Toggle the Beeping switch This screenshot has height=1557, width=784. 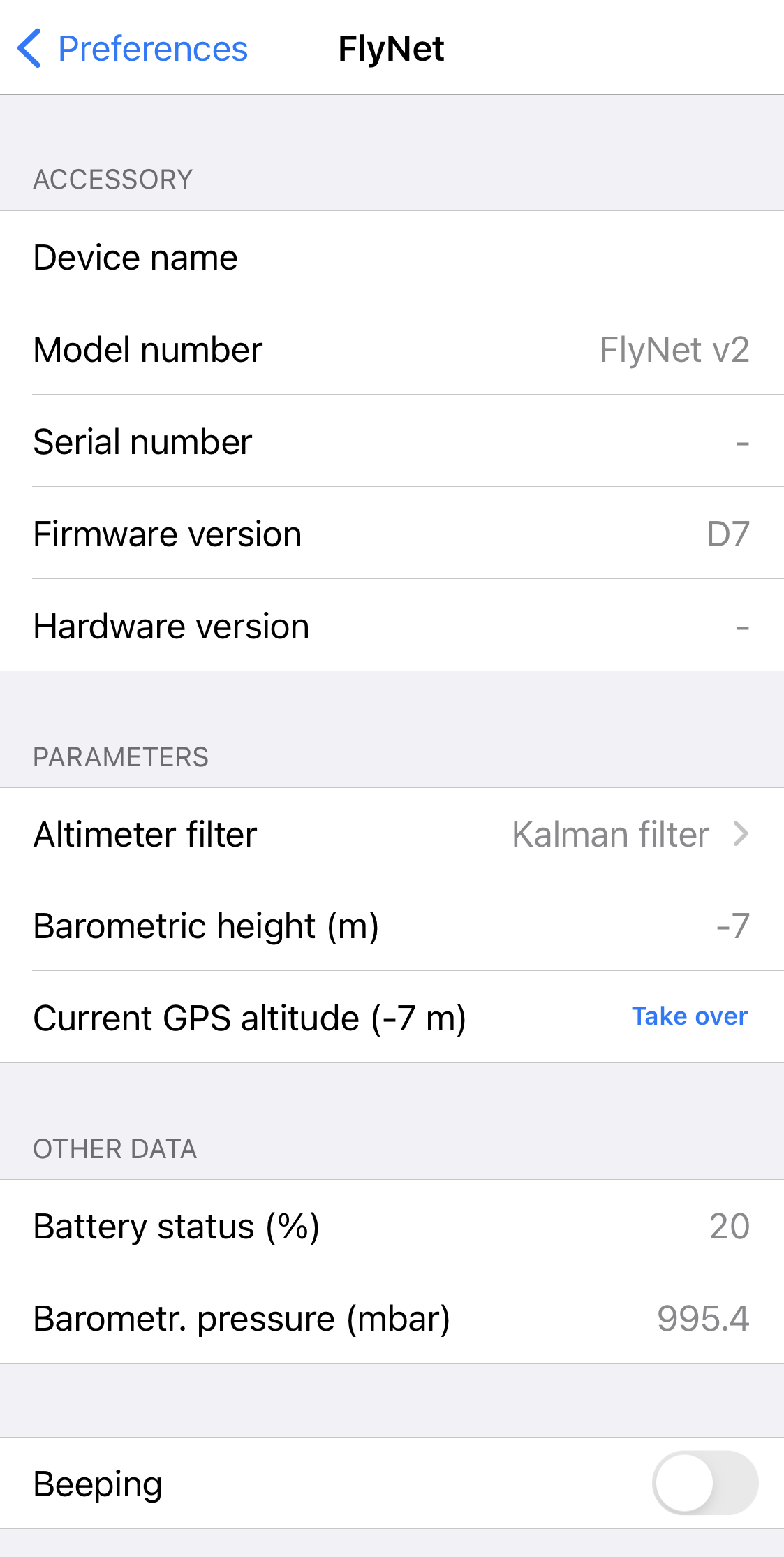tap(705, 1483)
